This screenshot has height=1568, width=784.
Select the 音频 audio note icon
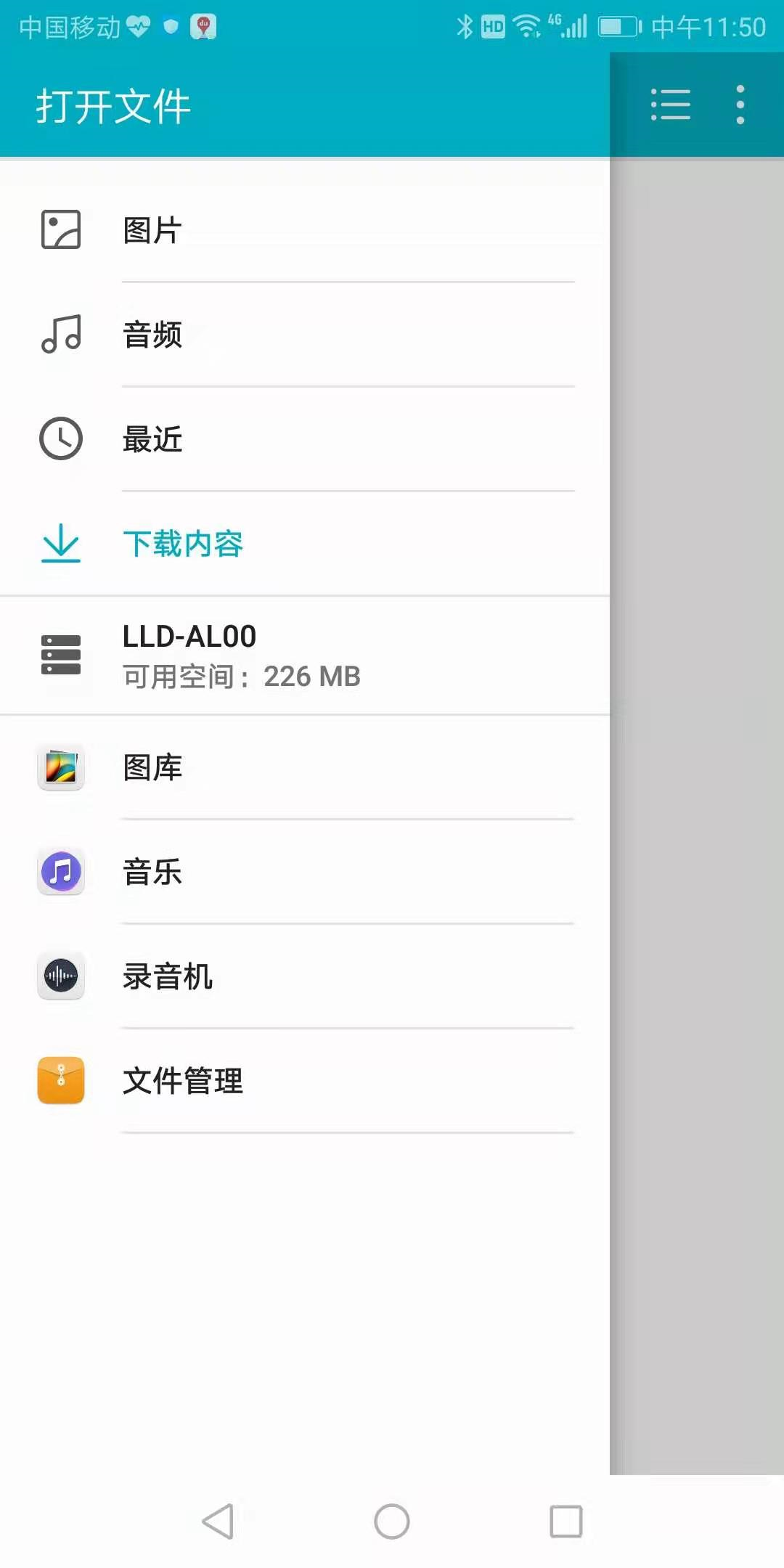point(61,334)
